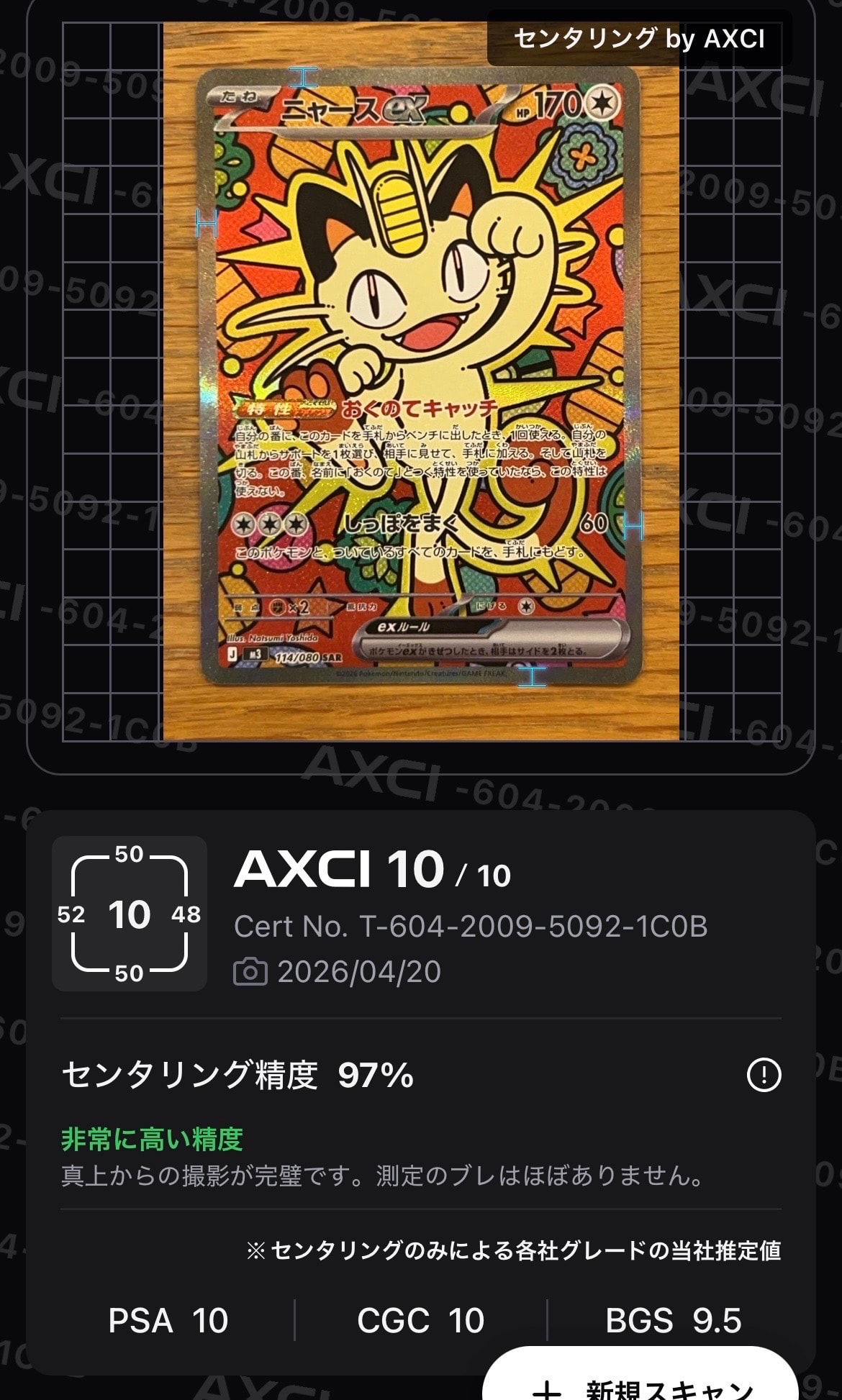Select the PSA 10 estimated grade

(169, 1319)
